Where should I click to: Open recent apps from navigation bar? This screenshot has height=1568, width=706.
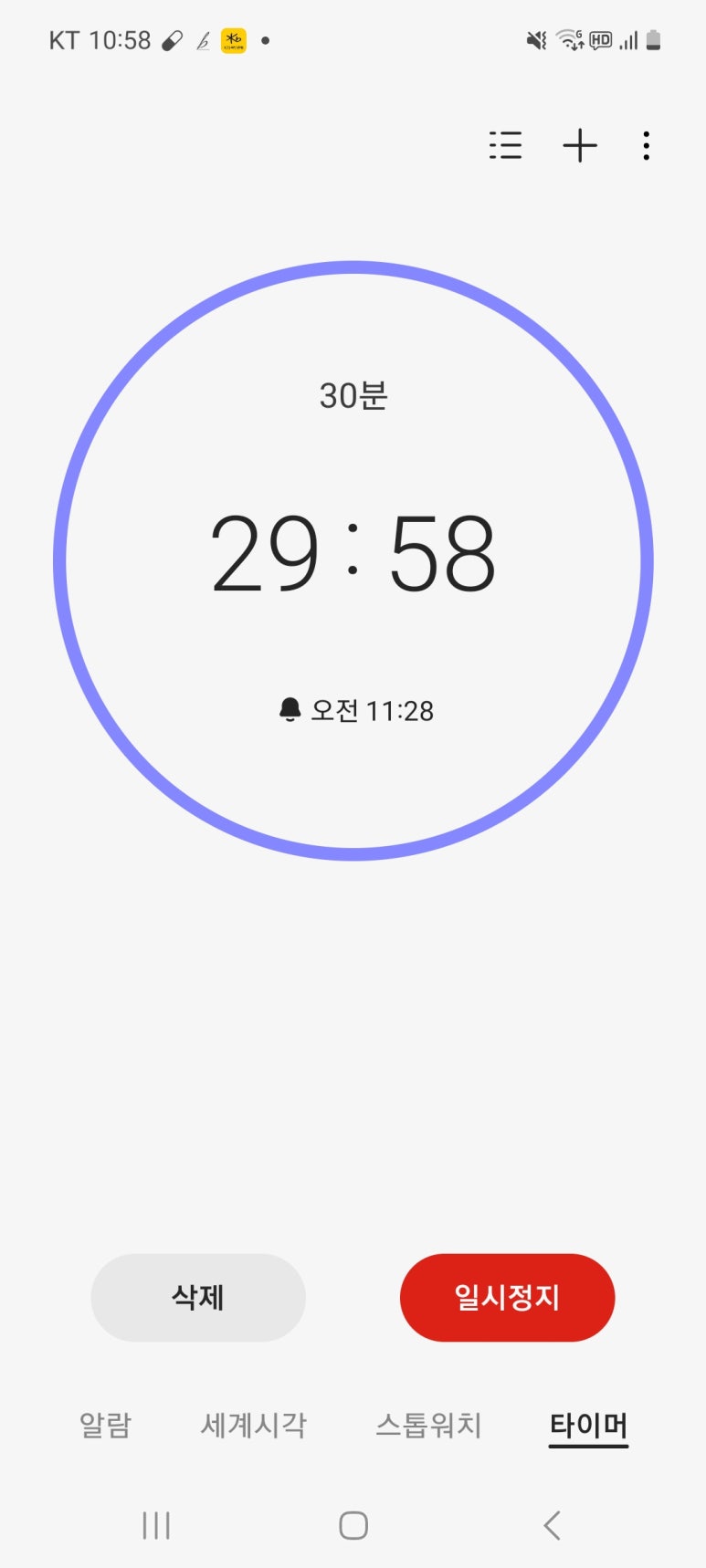click(156, 1525)
